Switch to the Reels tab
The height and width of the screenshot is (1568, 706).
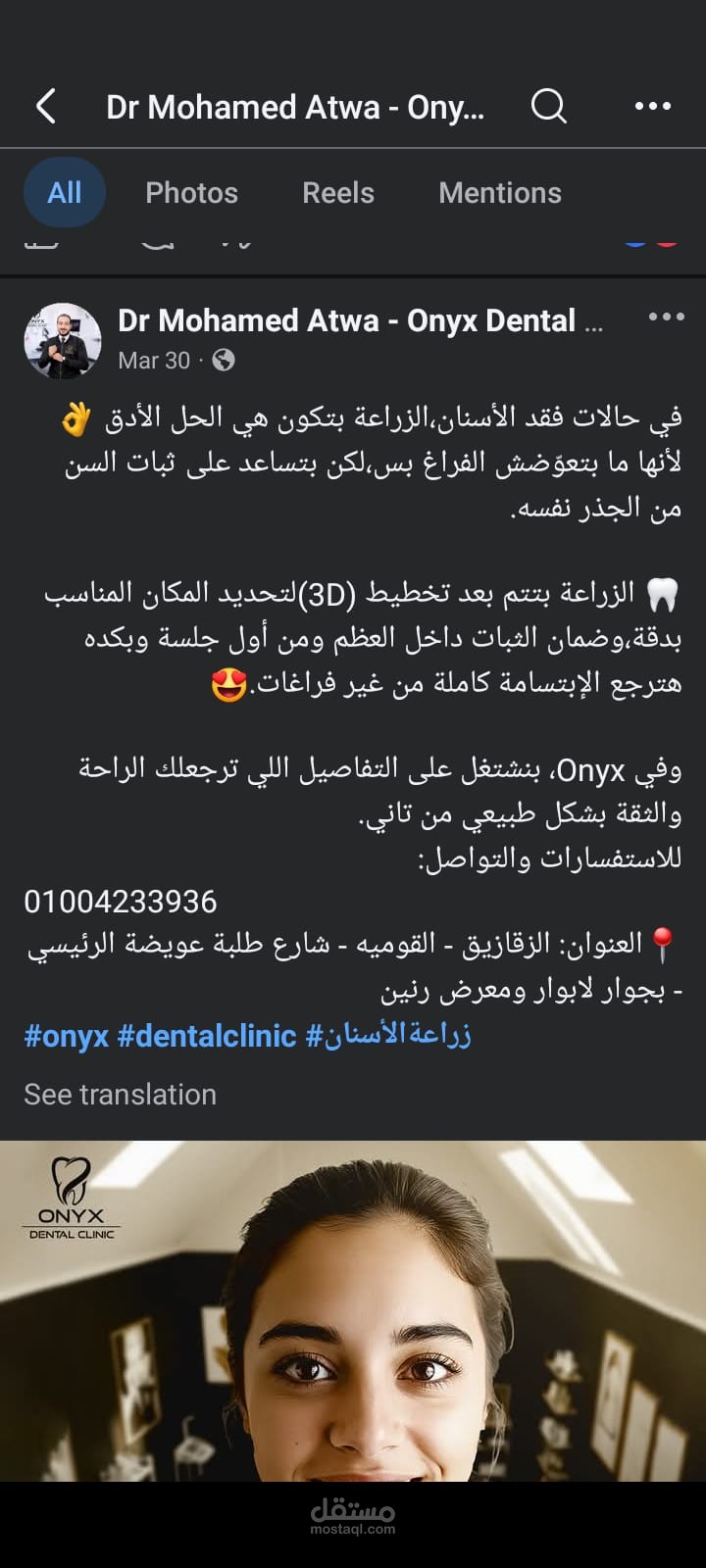pyautogui.click(x=338, y=193)
